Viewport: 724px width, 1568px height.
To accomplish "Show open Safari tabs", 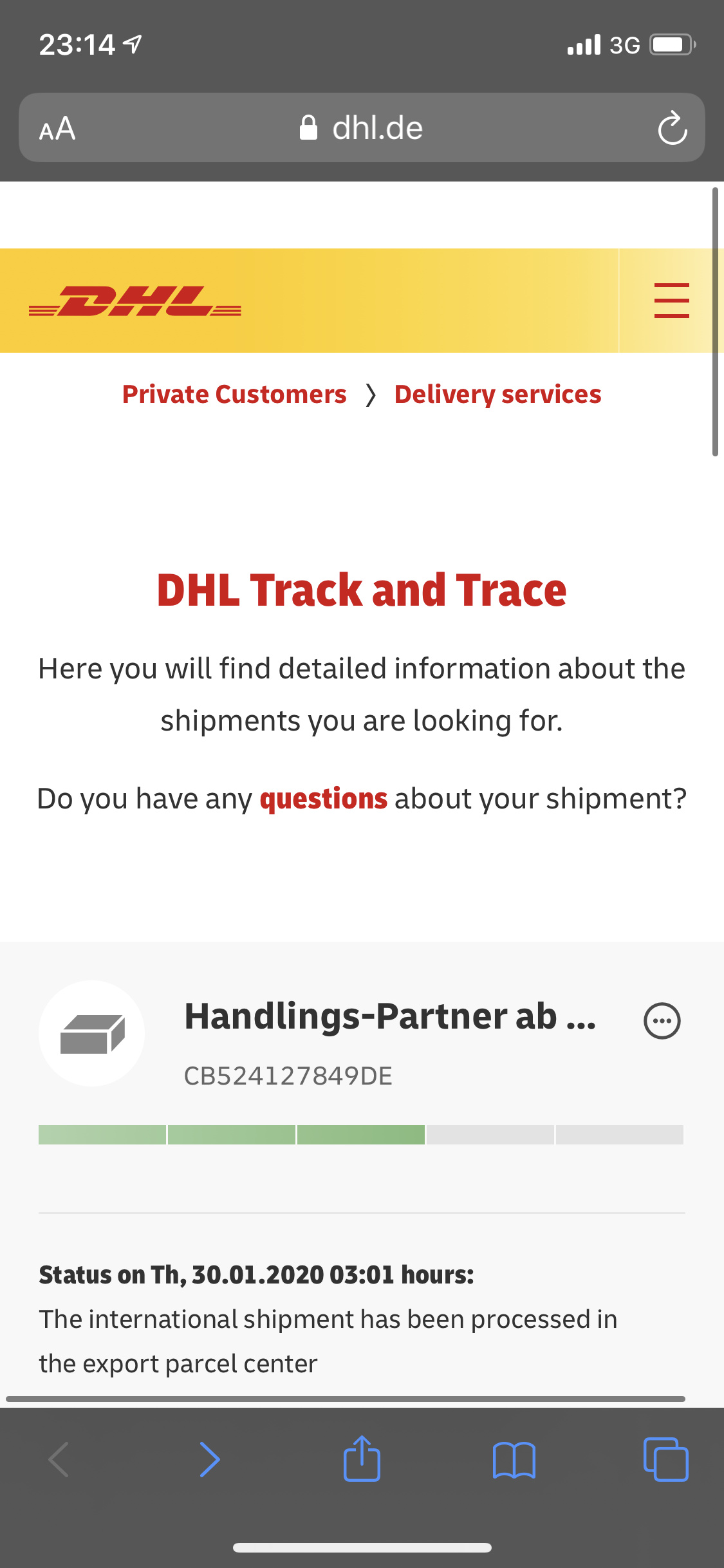I will point(665,1459).
